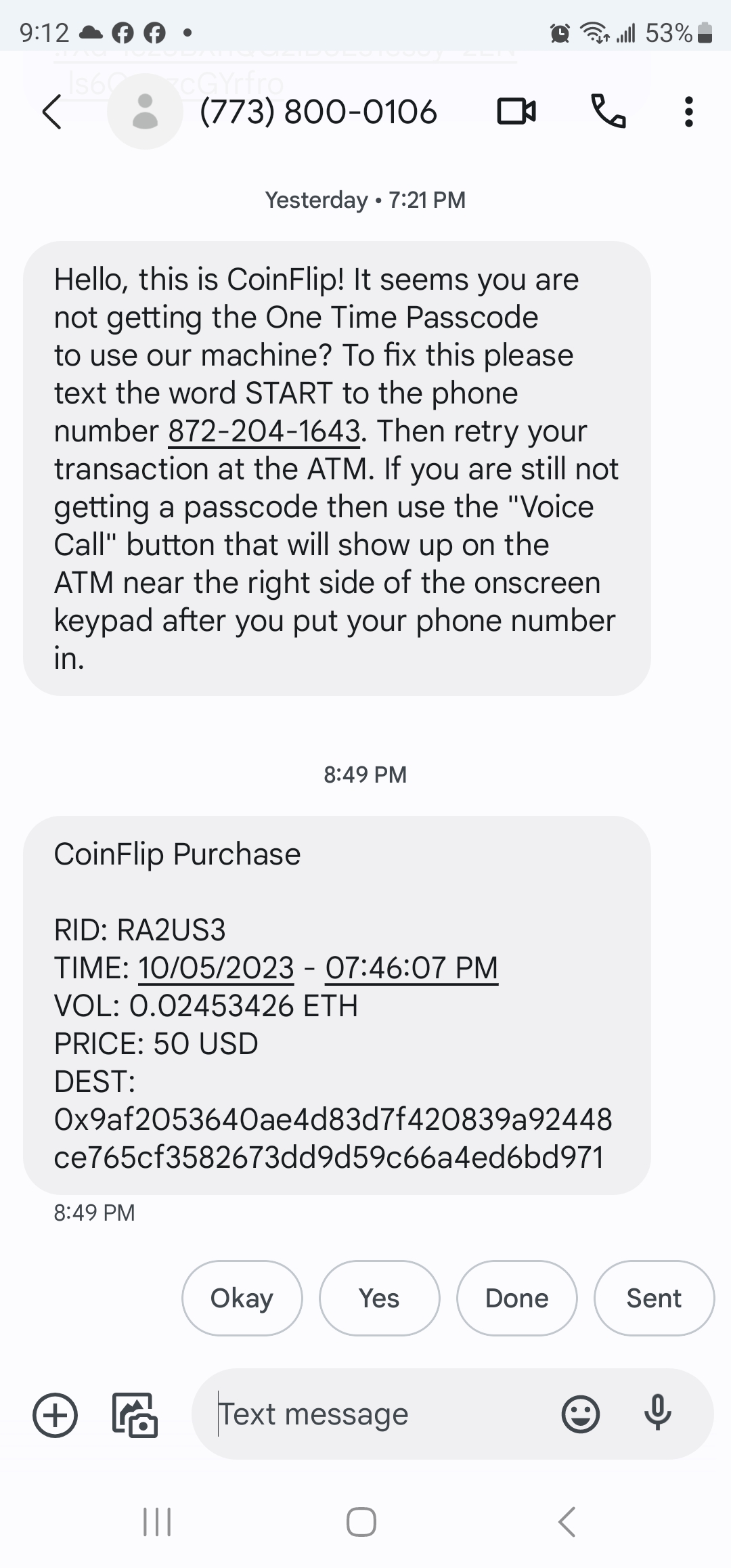The width and height of the screenshot is (731, 1568).
Task: Open the contact avatar for (773) 800-0106
Action: pos(145,112)
